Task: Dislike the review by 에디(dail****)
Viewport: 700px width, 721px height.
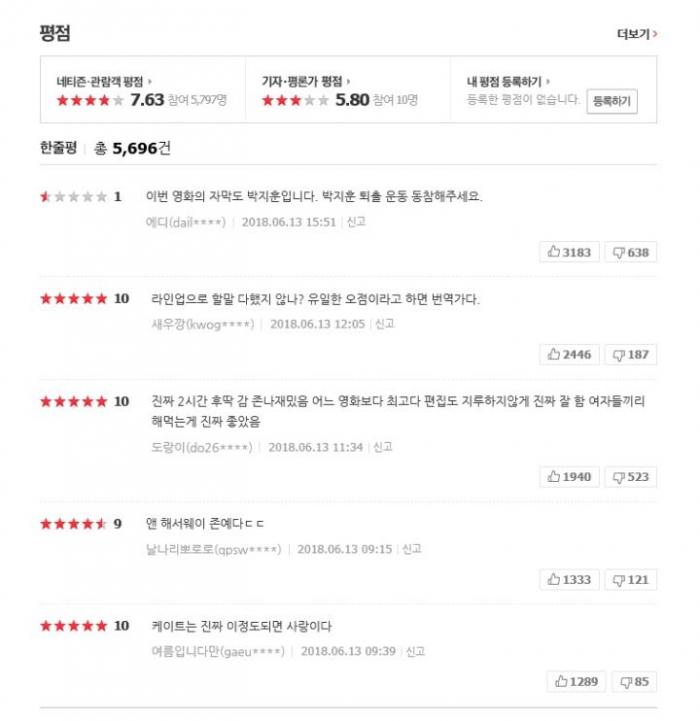Action: 631,252
